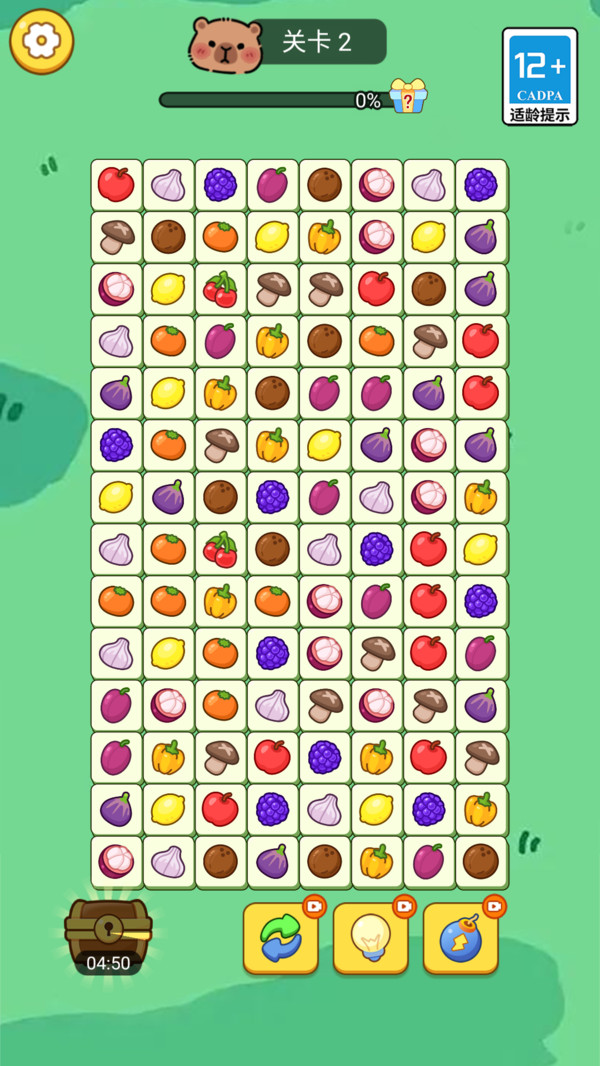Shuffle the tiles with the green arrows booster
This screenshot has height=1066, width=600.
pos(281,938)
